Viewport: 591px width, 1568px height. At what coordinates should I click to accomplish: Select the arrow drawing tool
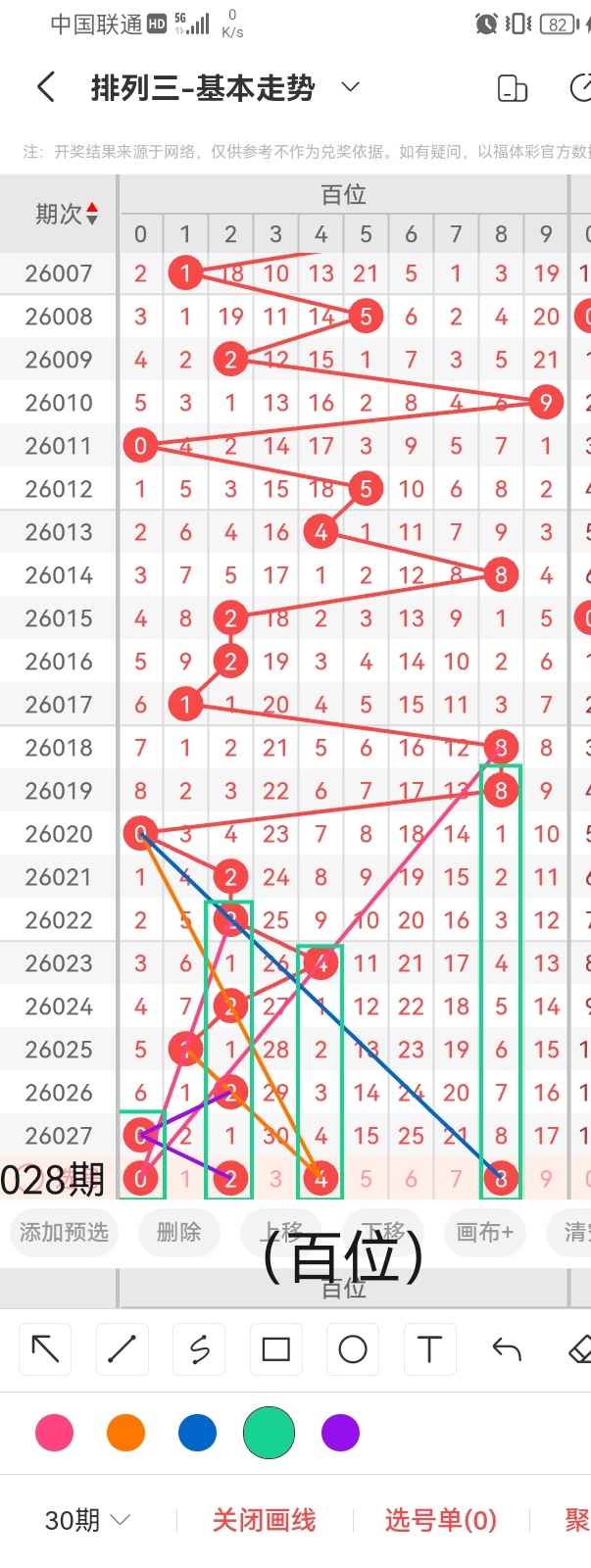(x=45, y=1349)
